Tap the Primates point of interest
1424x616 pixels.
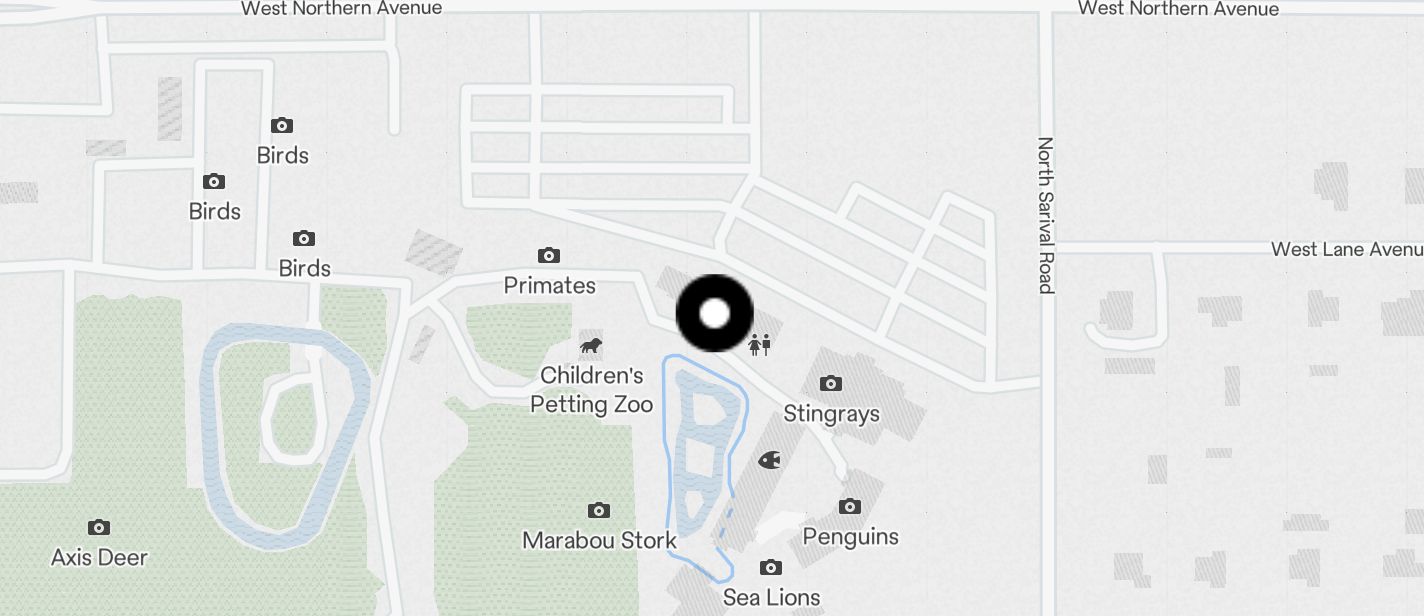[549, 256]
